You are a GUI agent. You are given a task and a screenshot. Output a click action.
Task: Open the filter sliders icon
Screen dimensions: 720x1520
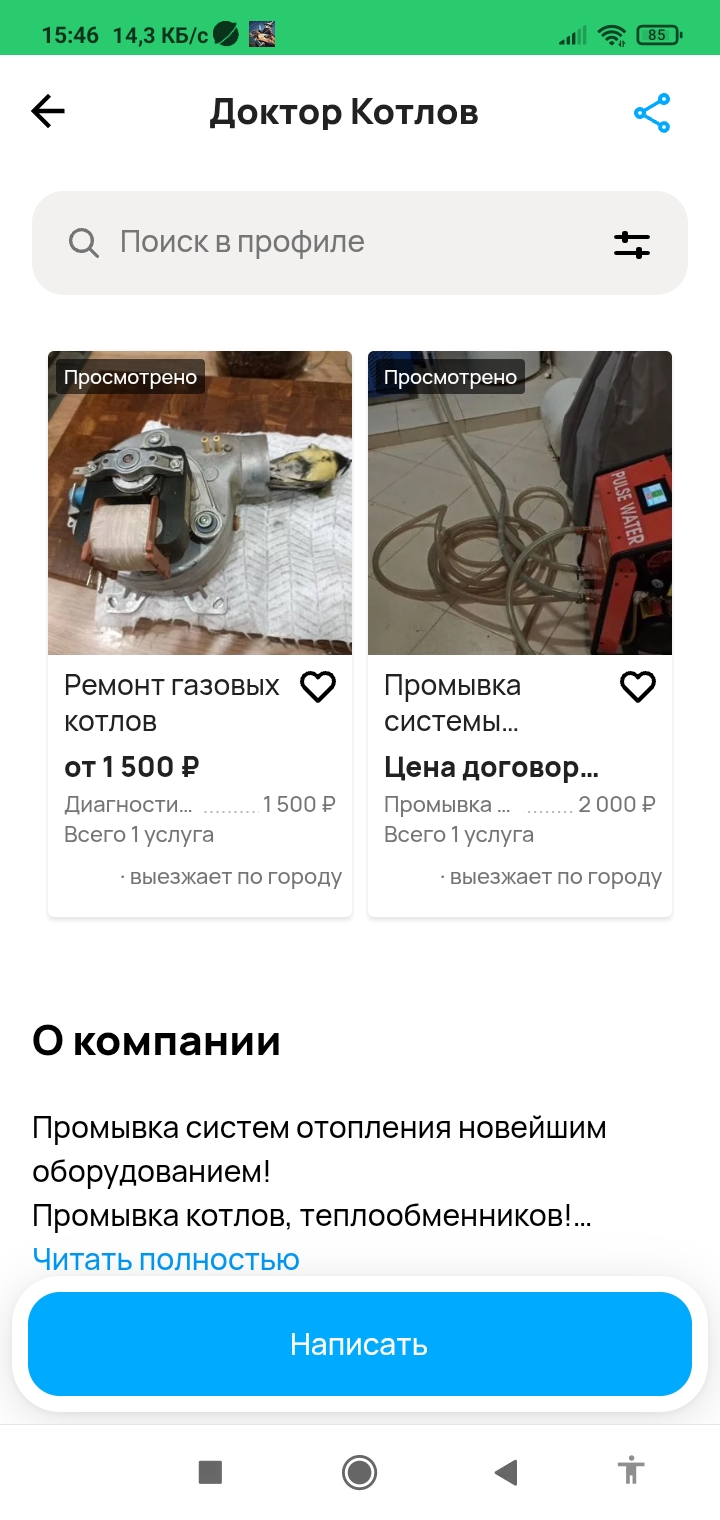(x=632, y=244)
